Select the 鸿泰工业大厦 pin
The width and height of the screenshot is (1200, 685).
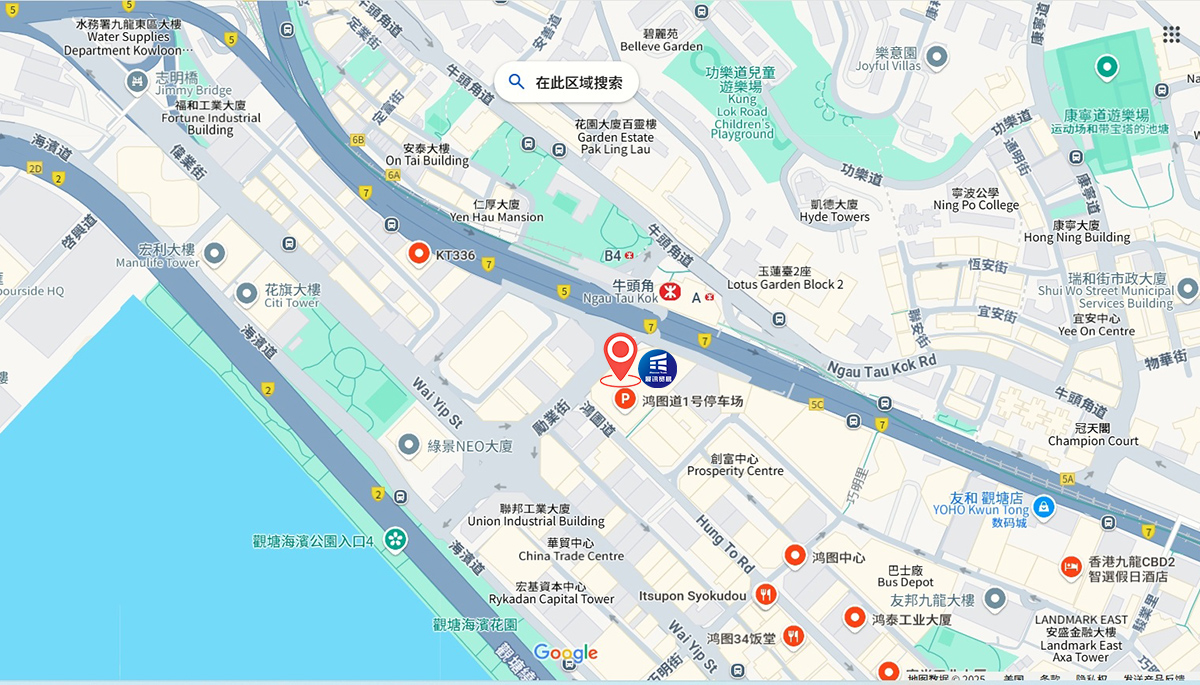855,618
